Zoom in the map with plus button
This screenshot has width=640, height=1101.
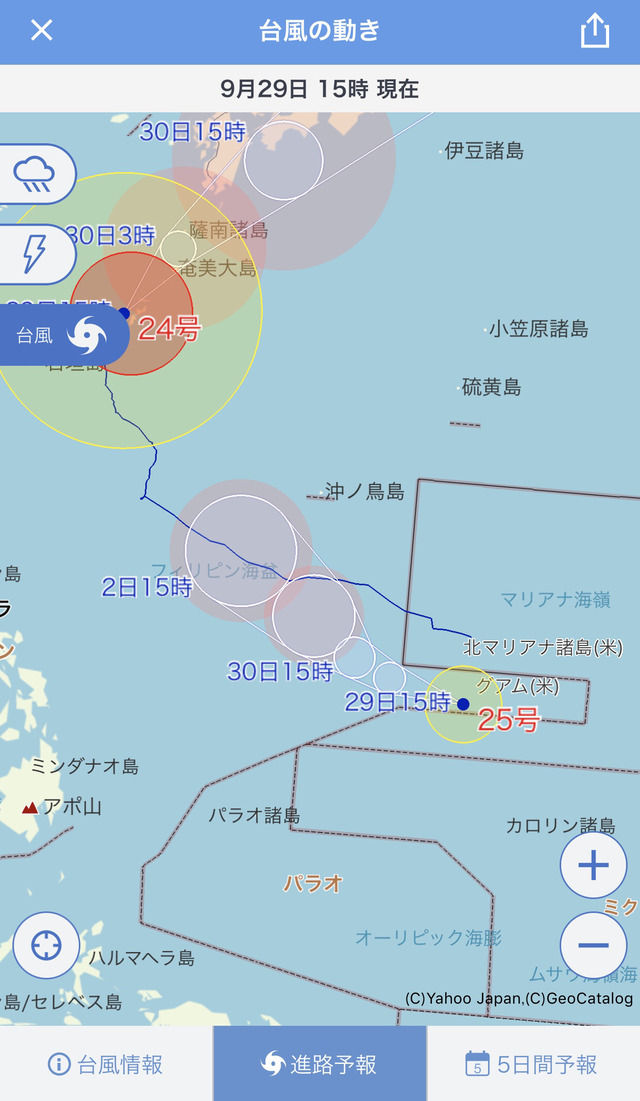pyautogui.click(x=594, y=865)
